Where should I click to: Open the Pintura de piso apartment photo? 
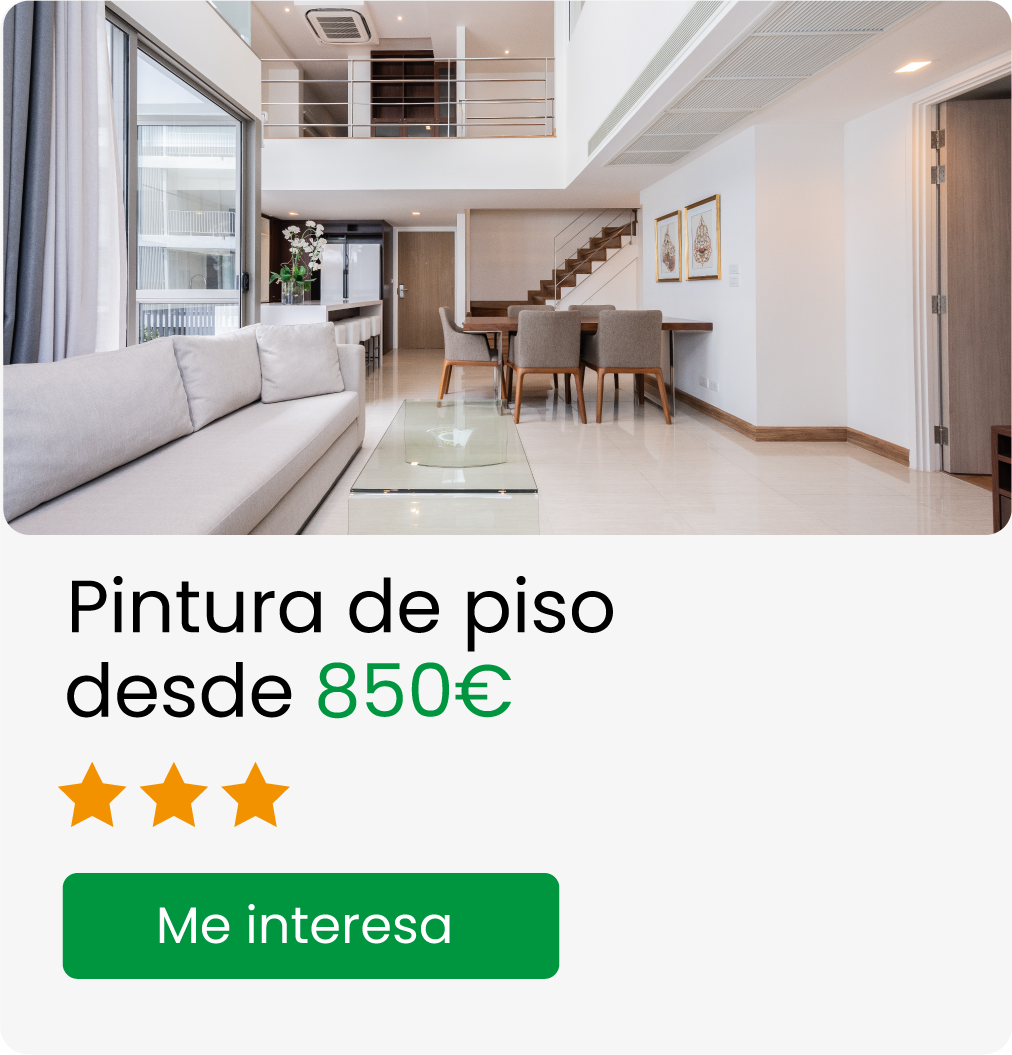coord(506,268)
